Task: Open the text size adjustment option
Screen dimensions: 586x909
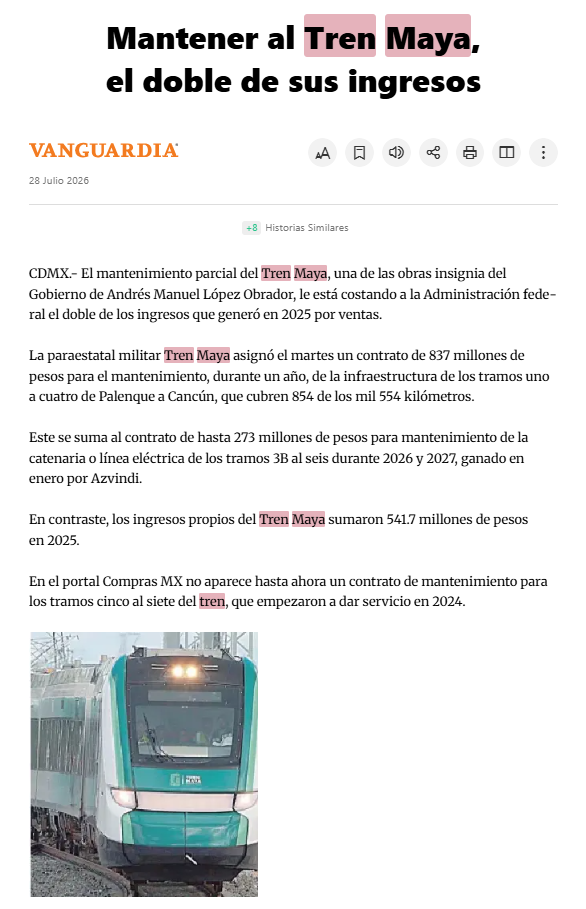Action: click(323, 152)
